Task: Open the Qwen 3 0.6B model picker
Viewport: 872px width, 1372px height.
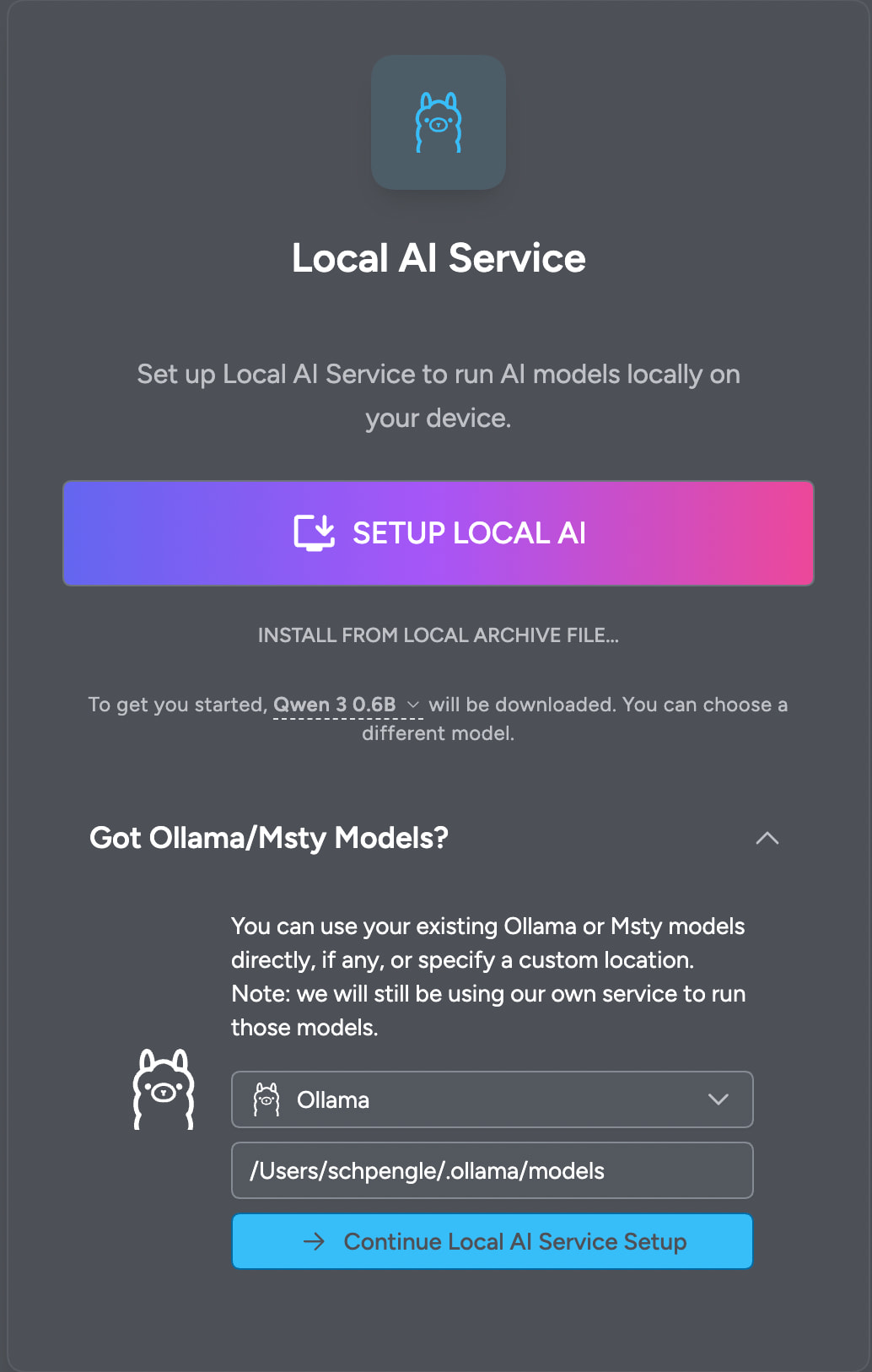Action: pyautogui.click(x=347, y=705)
